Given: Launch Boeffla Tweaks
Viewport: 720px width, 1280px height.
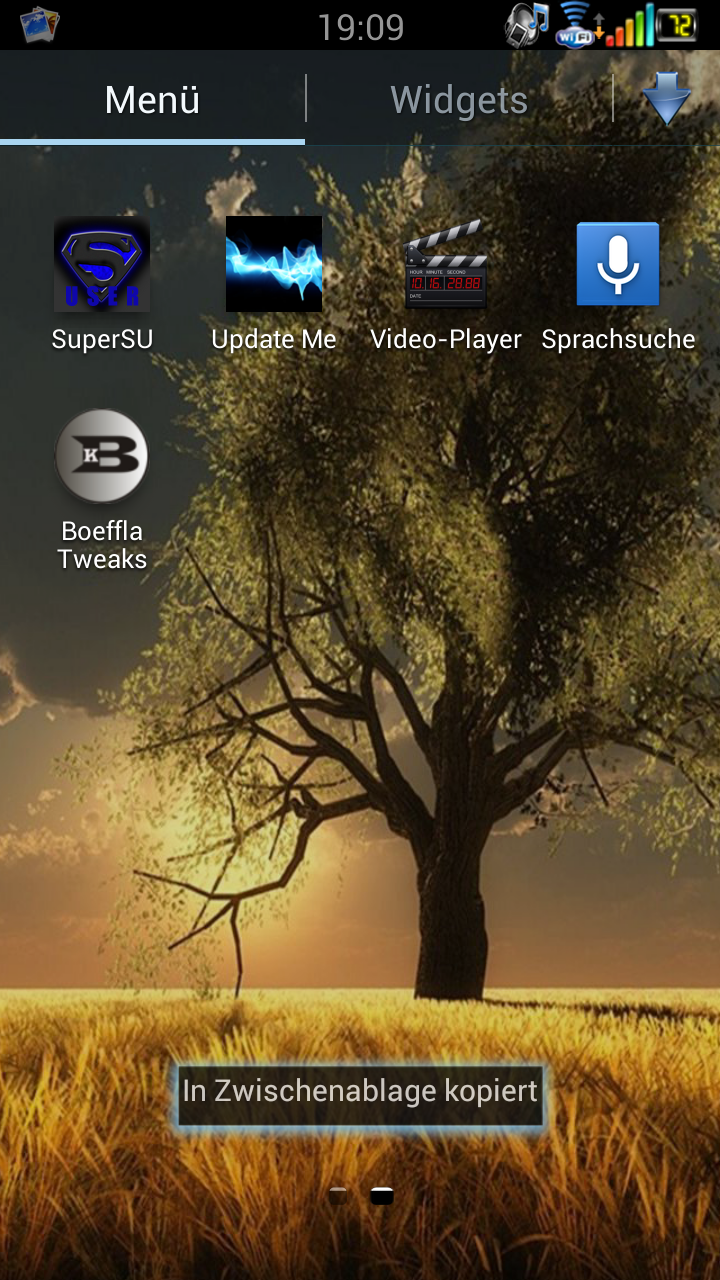Looking at the screenshot, I should tap(102, 490).
